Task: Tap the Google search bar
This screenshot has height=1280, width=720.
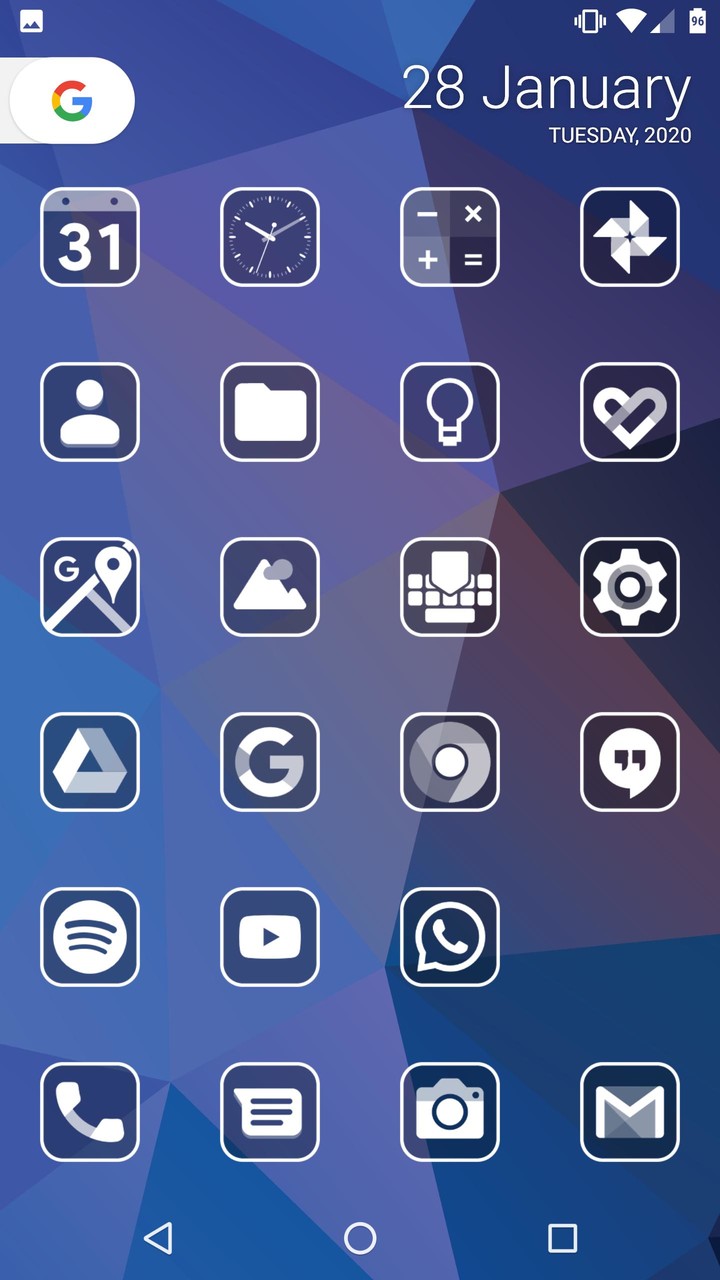Action: [67, 99]
